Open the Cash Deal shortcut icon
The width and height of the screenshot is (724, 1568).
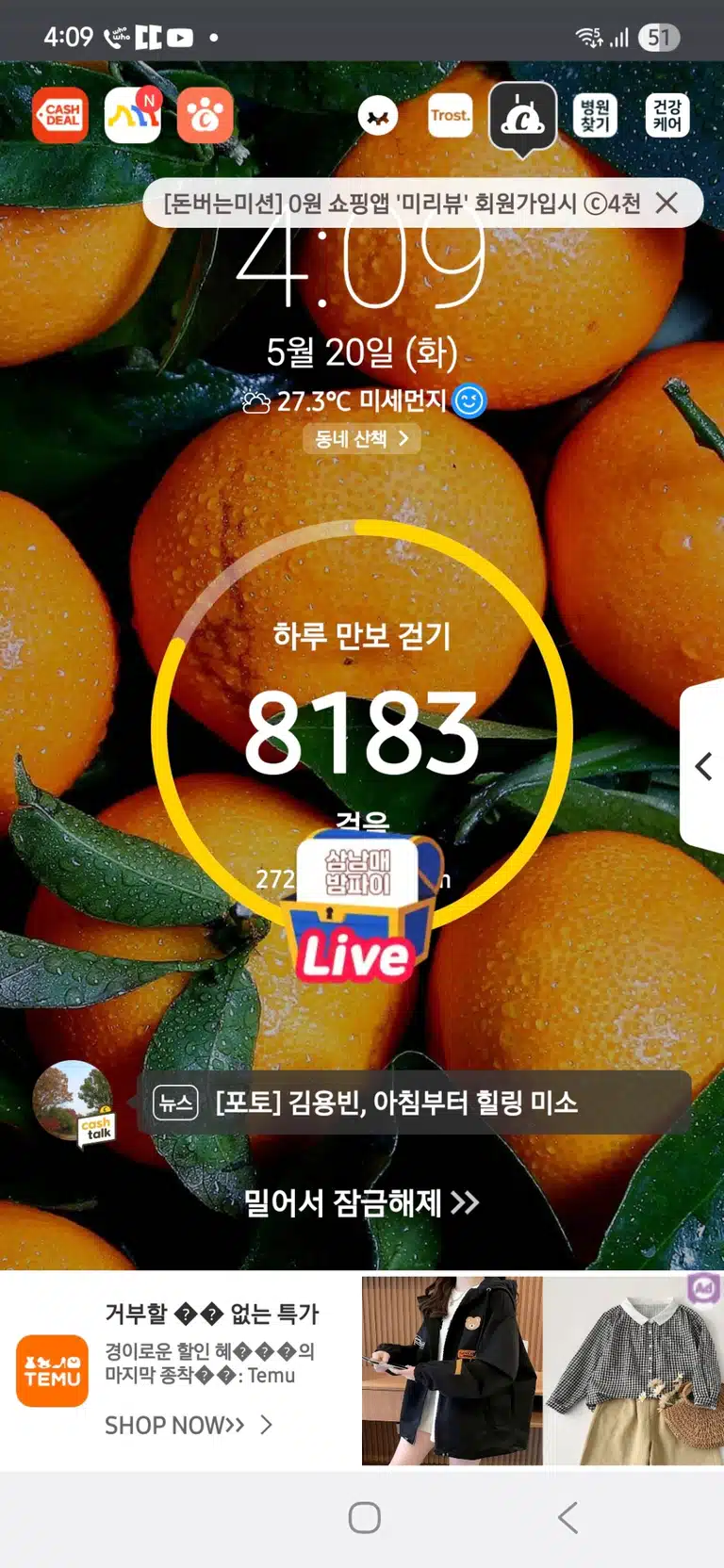60,116
